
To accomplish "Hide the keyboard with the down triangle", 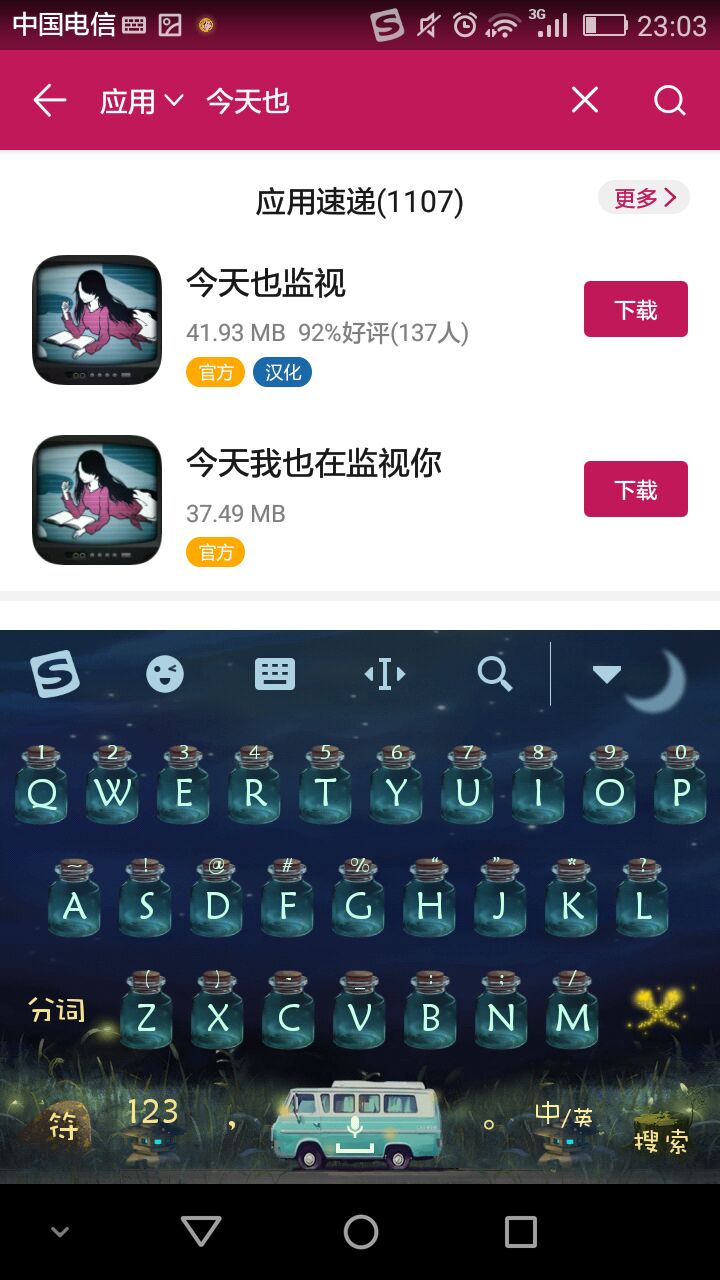I will [x=607, y=674].
